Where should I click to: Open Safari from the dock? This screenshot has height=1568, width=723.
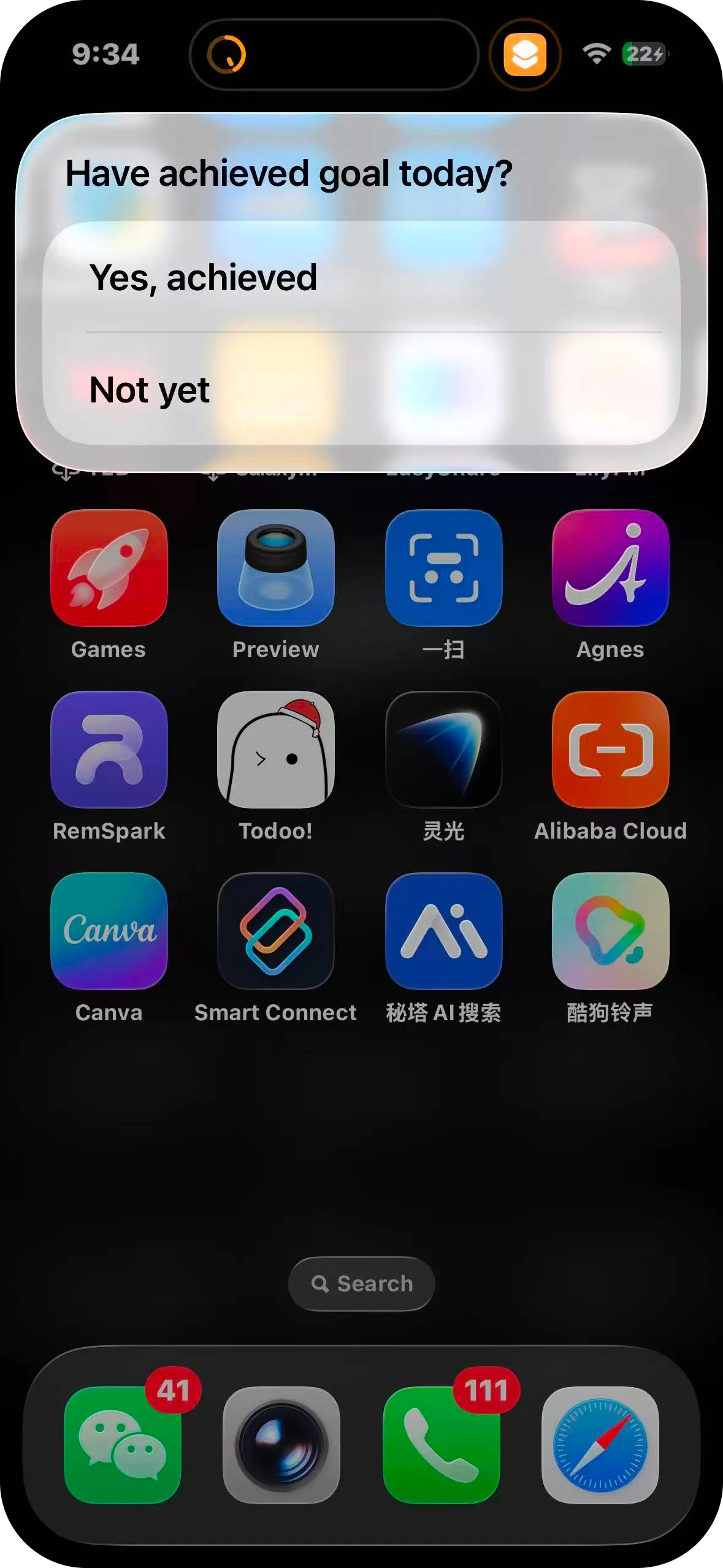600,1445
